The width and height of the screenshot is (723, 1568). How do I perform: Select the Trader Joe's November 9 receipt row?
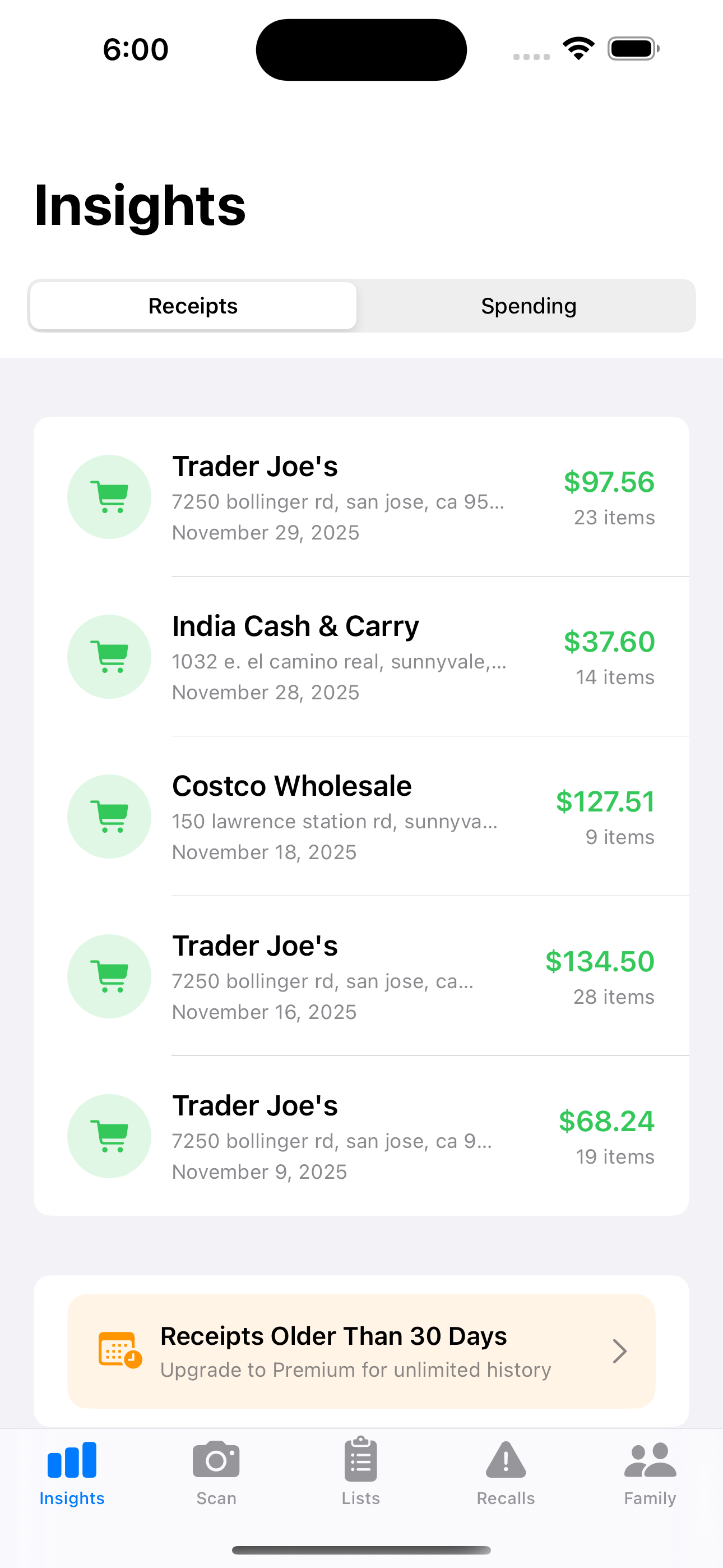coord(361,1136)
